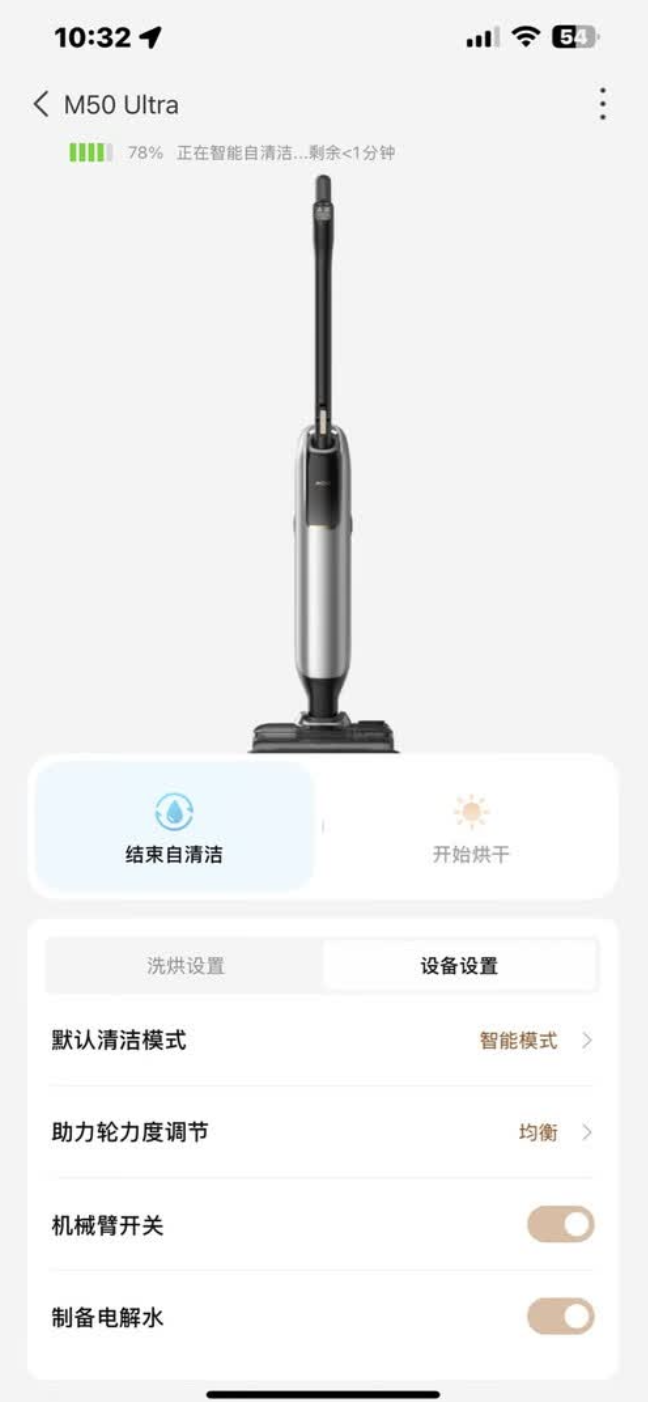Go back from the M50 Ultra page
The height and width of the screenshot is (1402, 648).
pos(41,104)
